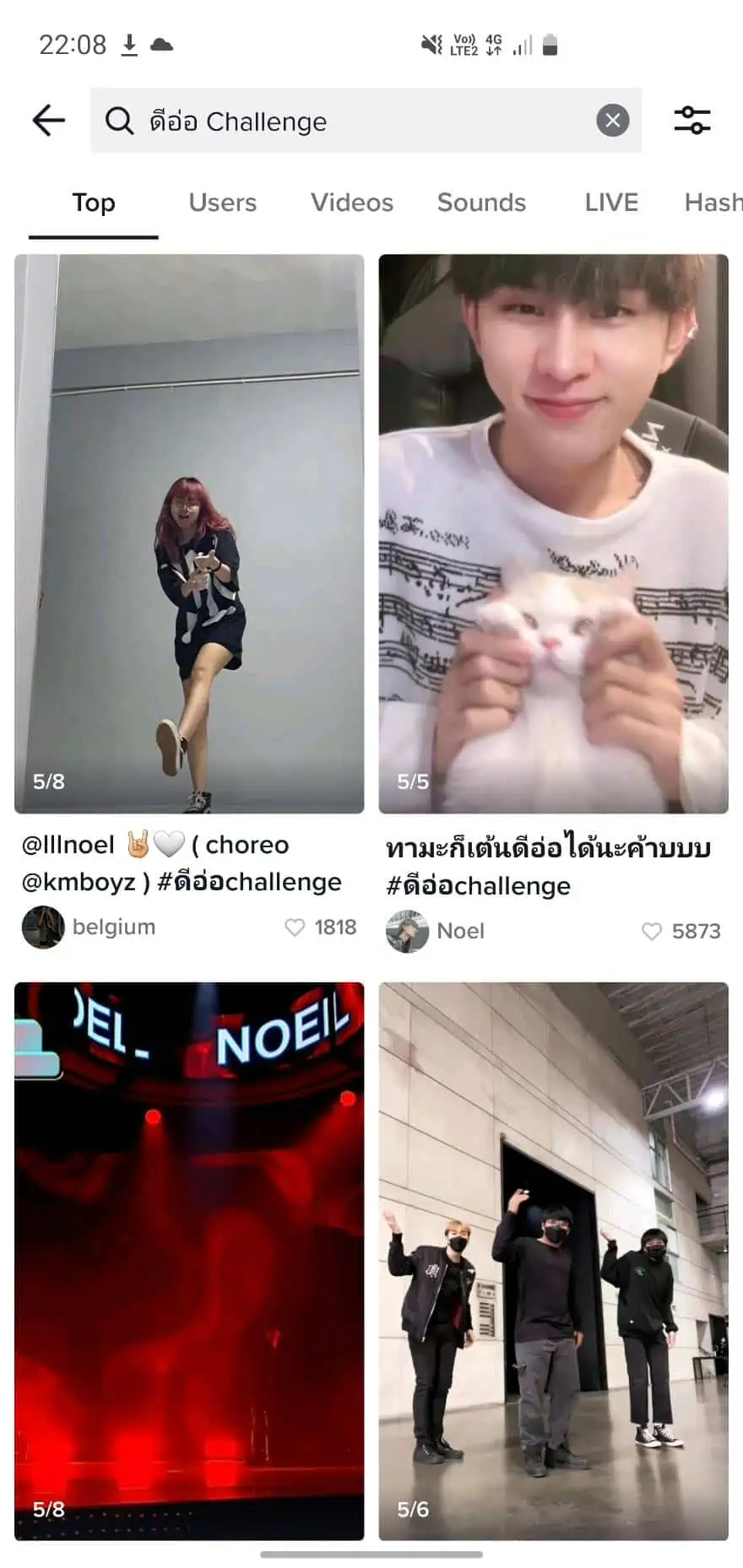Switch to the Sounds tab
Screen dimensions: 743x1568
[481, 203]
